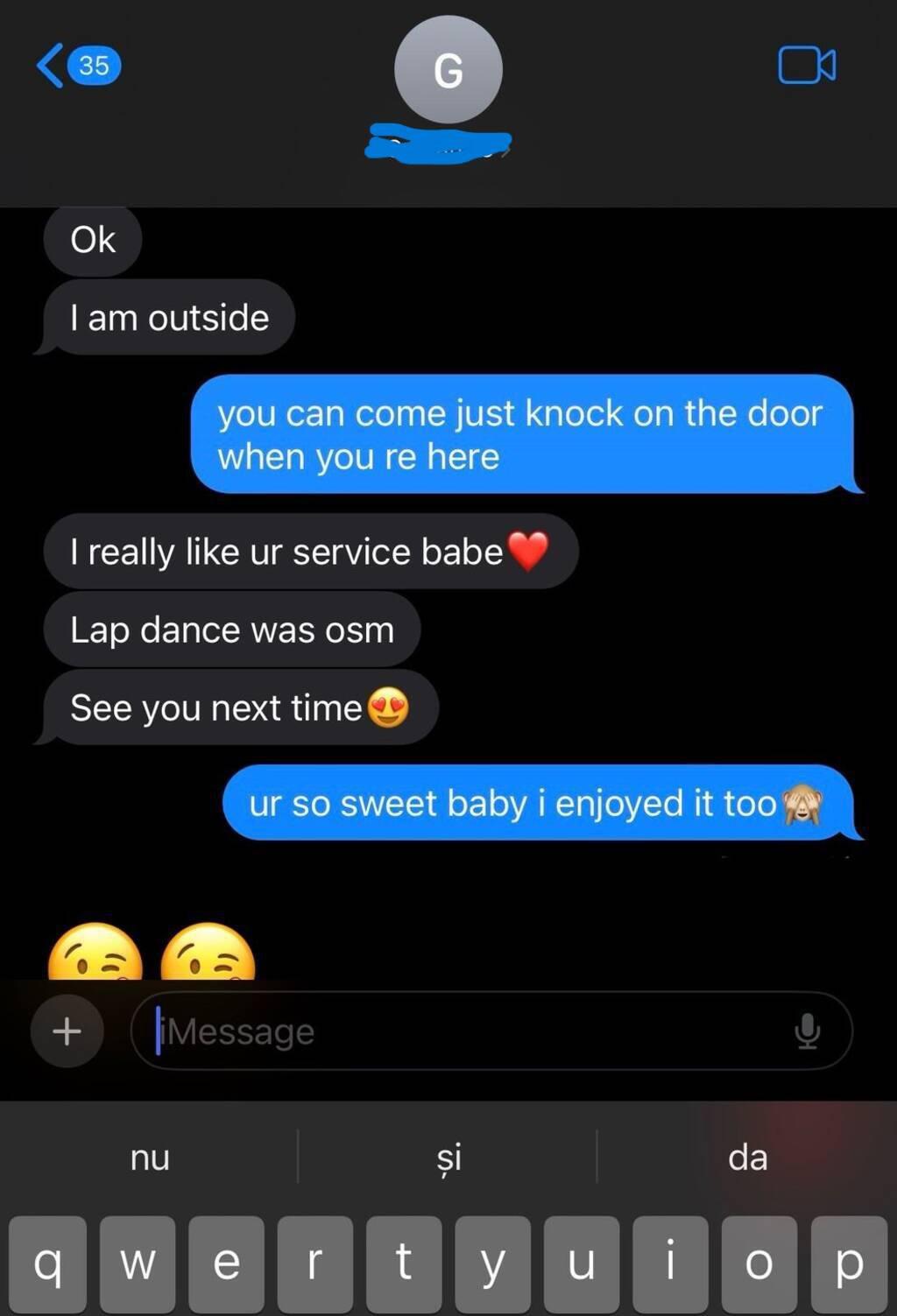Open contact details for G
897x1316 pixels.
pos(448,70)
